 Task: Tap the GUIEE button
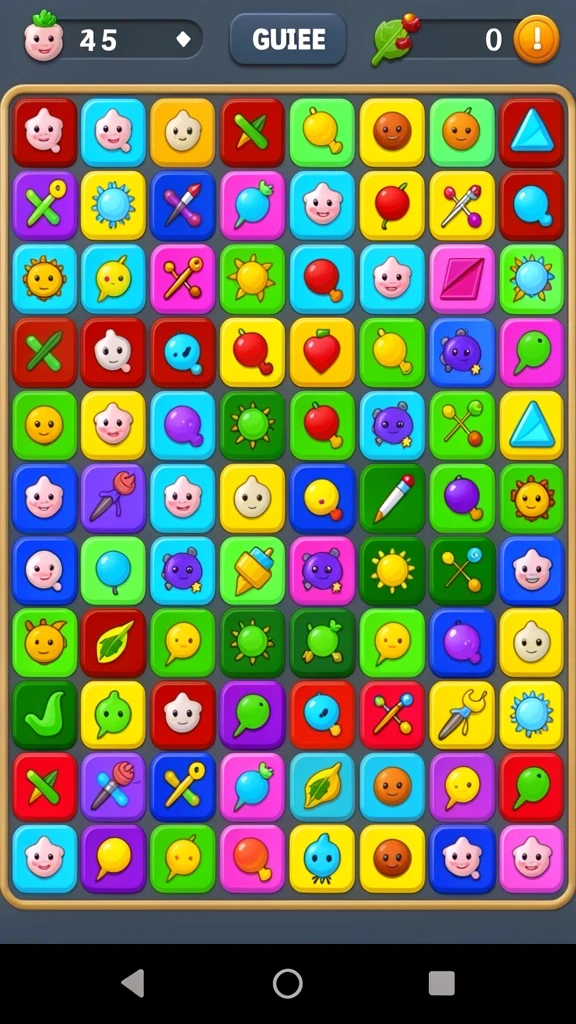pos(288,39)
